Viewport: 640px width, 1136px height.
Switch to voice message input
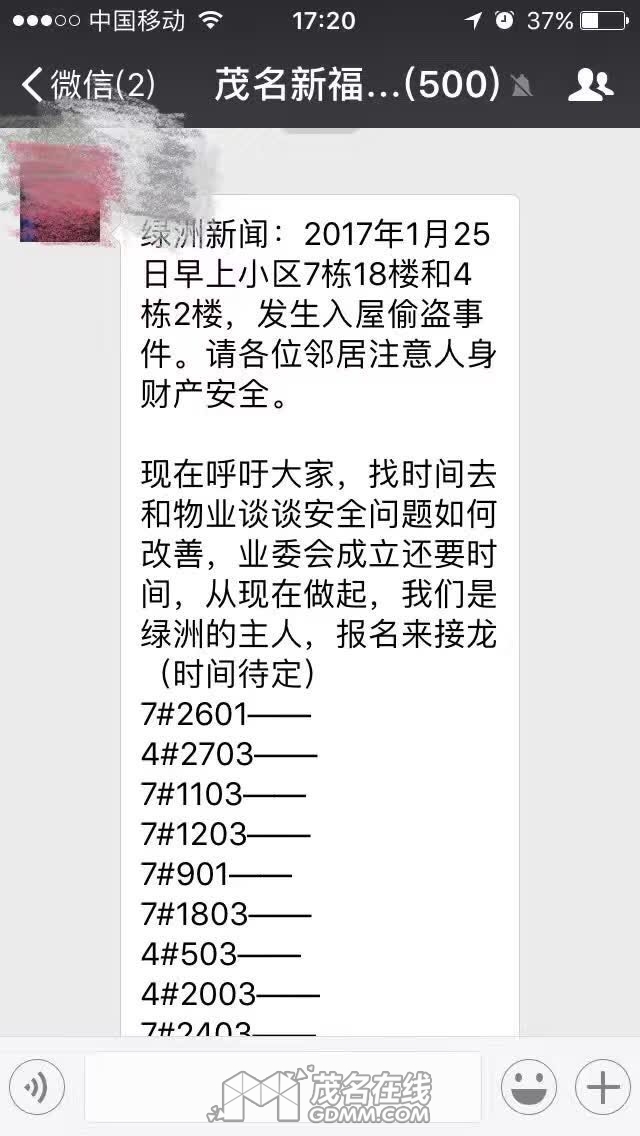pos(37,1086)
